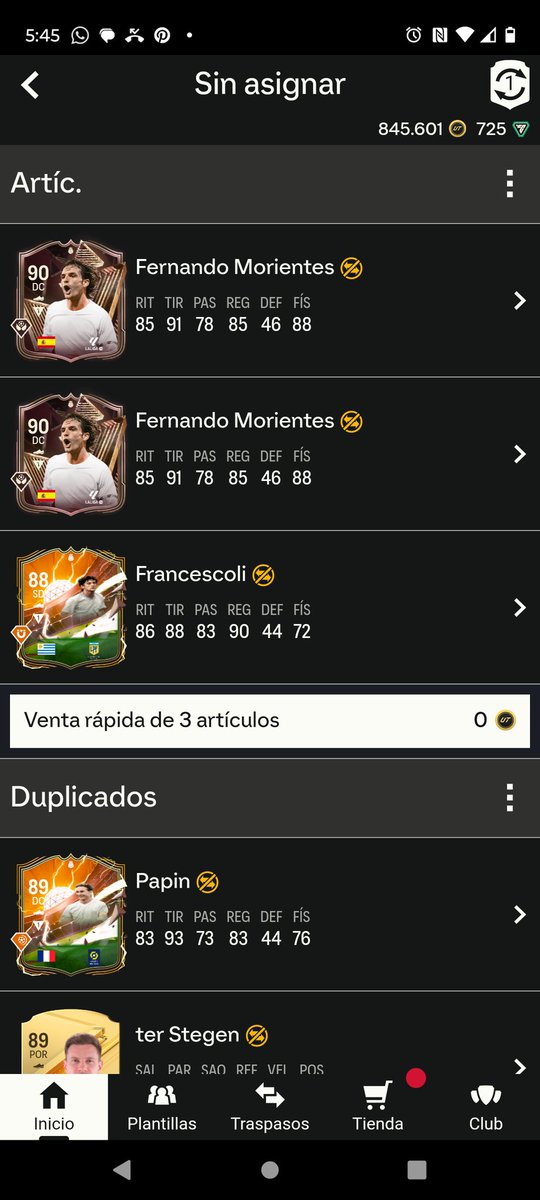Image resolution: width=540 pixels, height=1200 pixels.
Task: Go back using the top-left arrow
Action: (30, 85)
